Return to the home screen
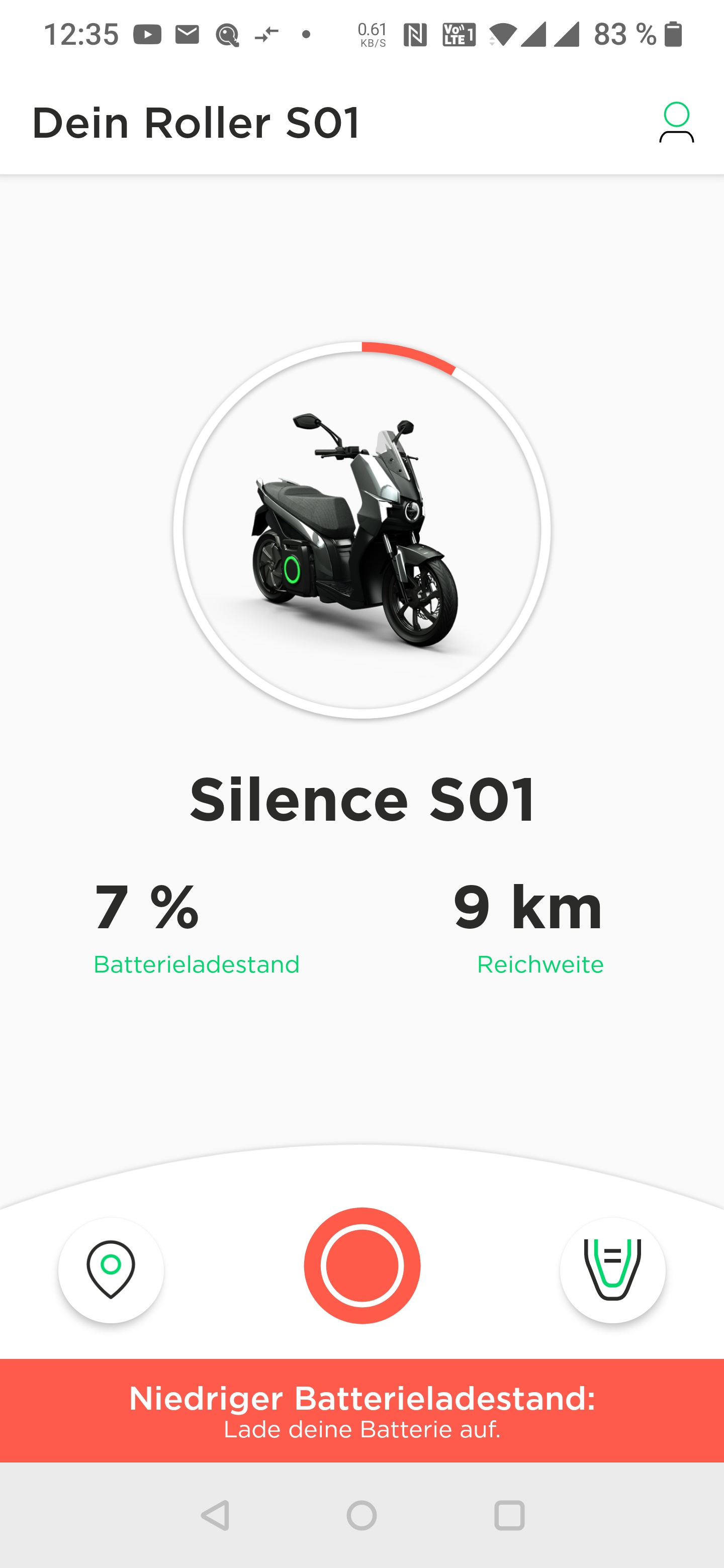Screen dimensions: 724x1568 [361, 1515]
